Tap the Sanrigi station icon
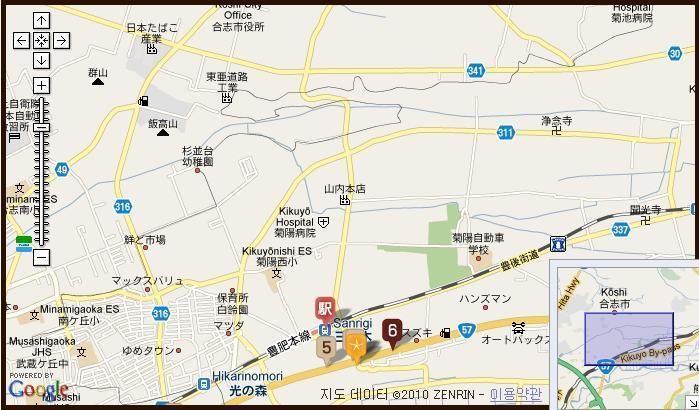This screenshot has width=699, height=410. pos(325,308)
